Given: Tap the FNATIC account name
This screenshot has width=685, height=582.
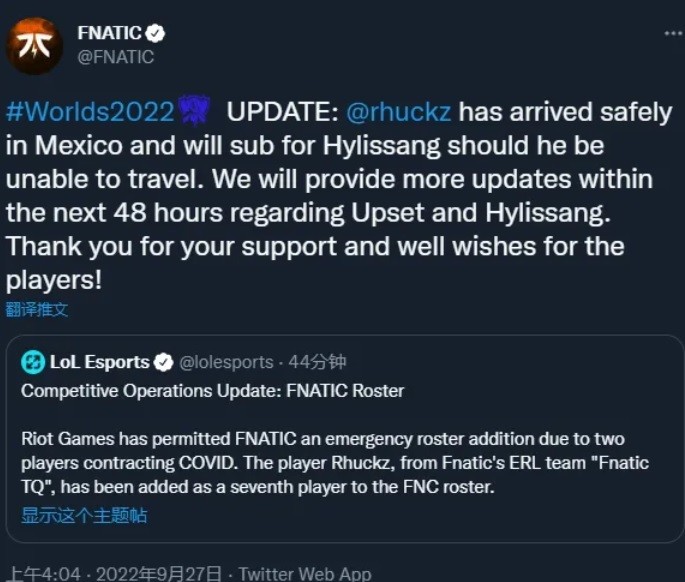Looking at the screenshot, I should point(109,33).
